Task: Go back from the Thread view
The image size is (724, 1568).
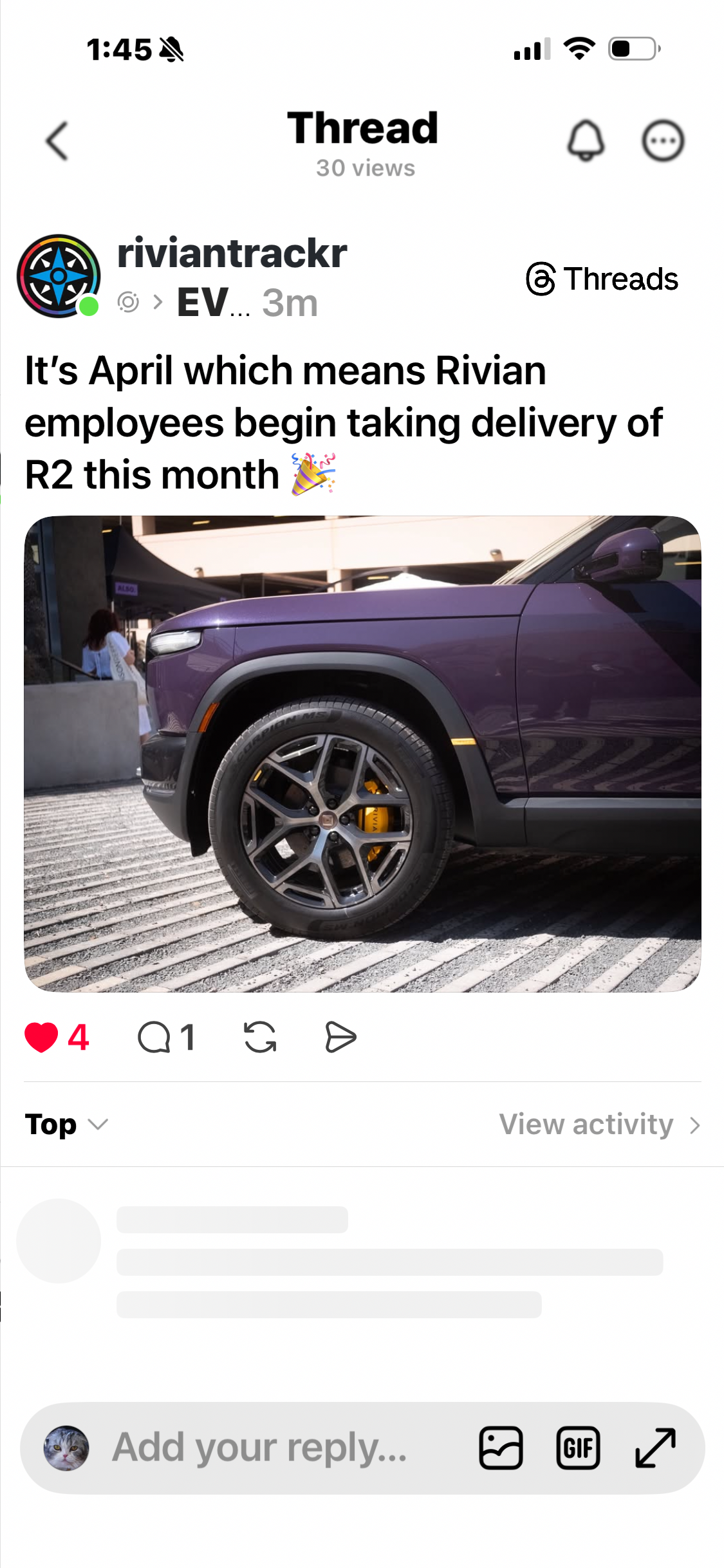Action: tap(57, 141)
